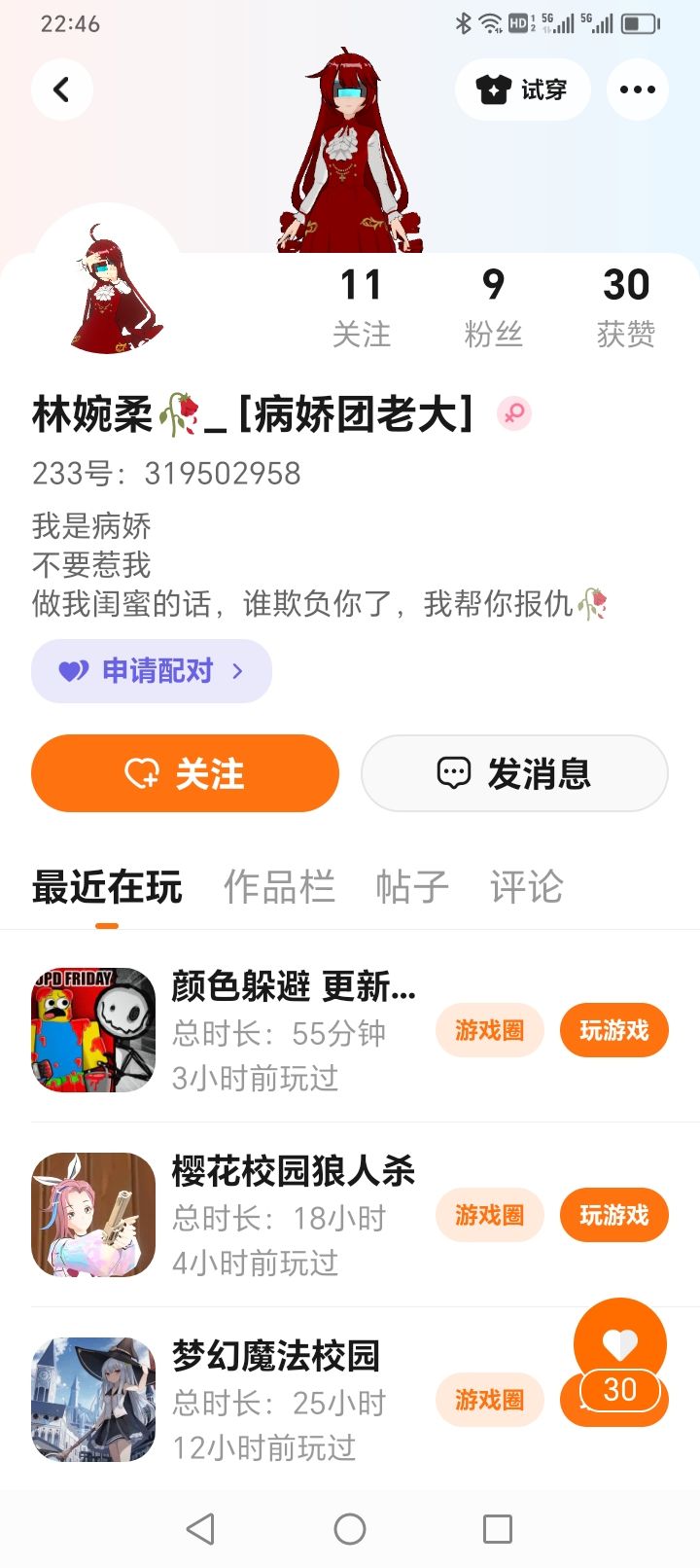This screenshot has height=1568, width=700.
Task: Tap the 试穿 outfit try-on button
Action: click(x=522, y=89)
